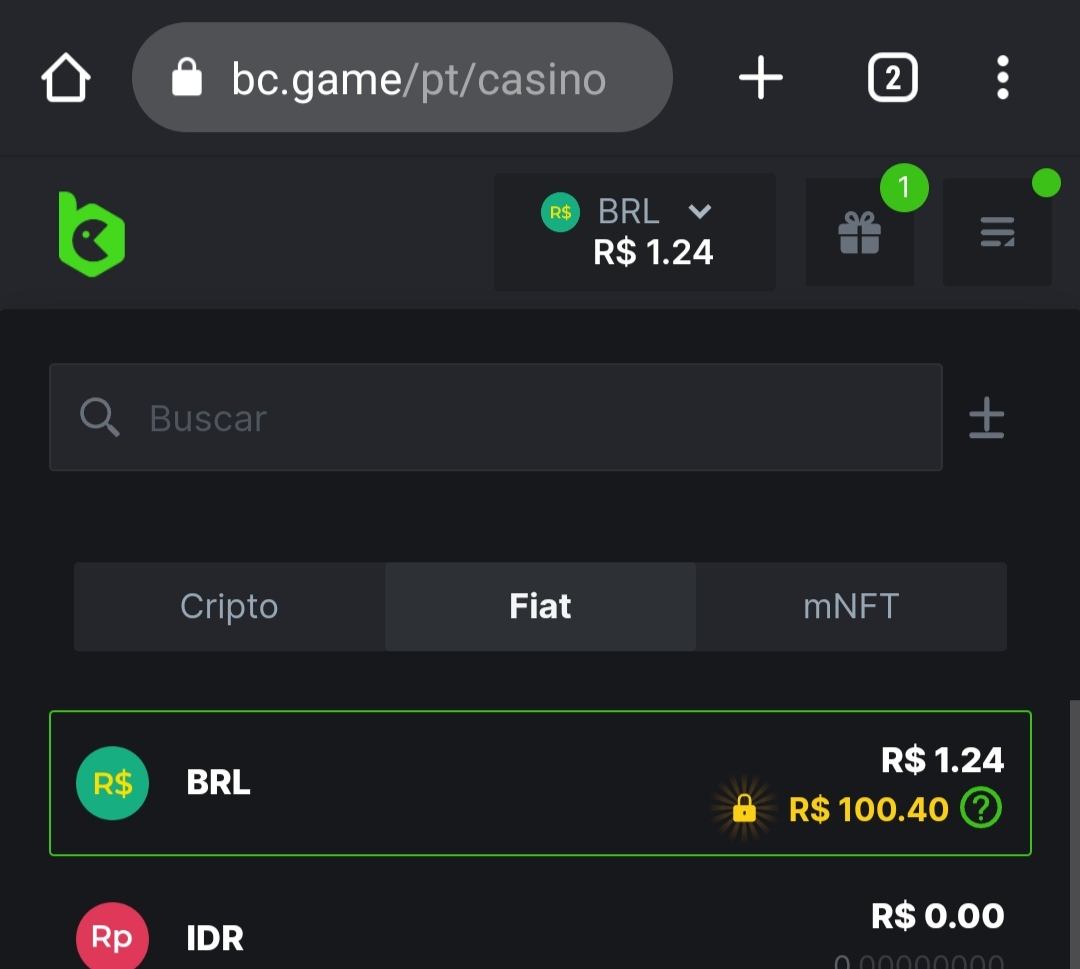
Task: Tap the bc.game address bar
Action: coord(402,78)
